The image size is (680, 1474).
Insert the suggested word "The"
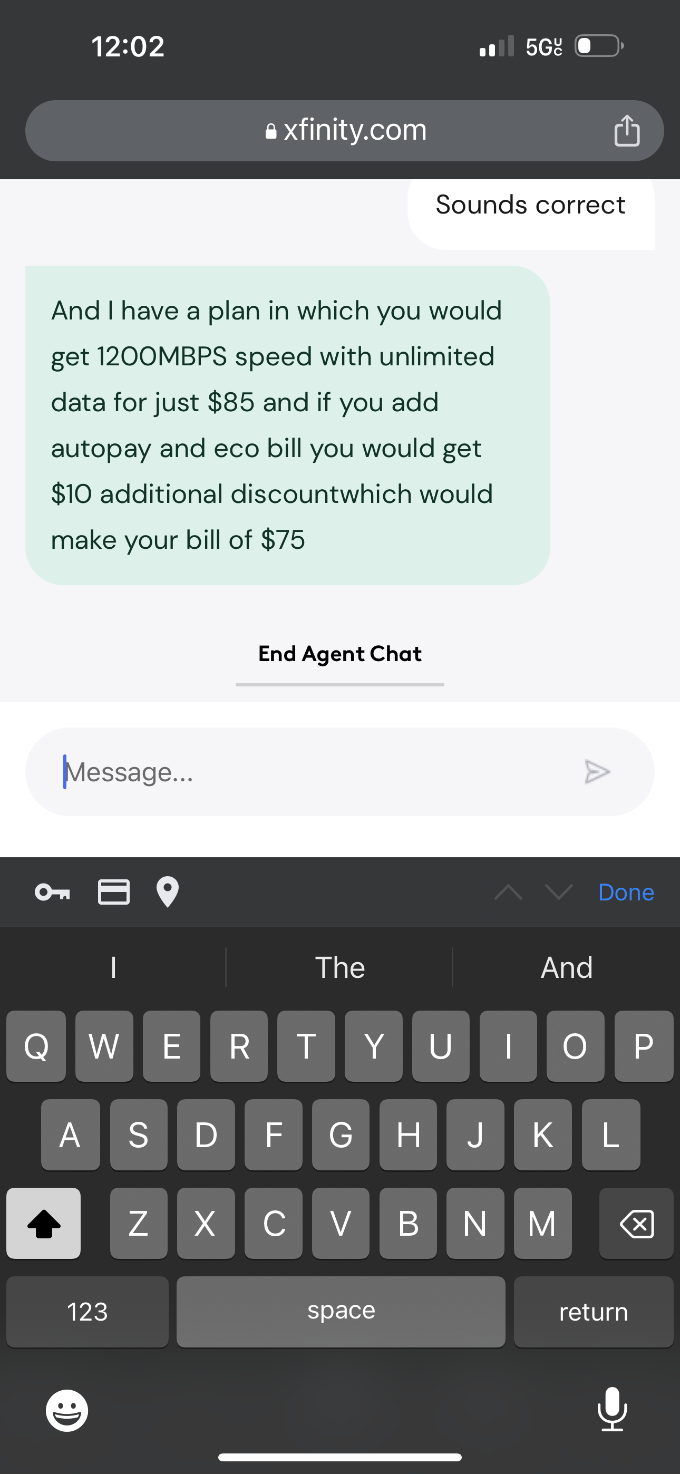point(340,967)
